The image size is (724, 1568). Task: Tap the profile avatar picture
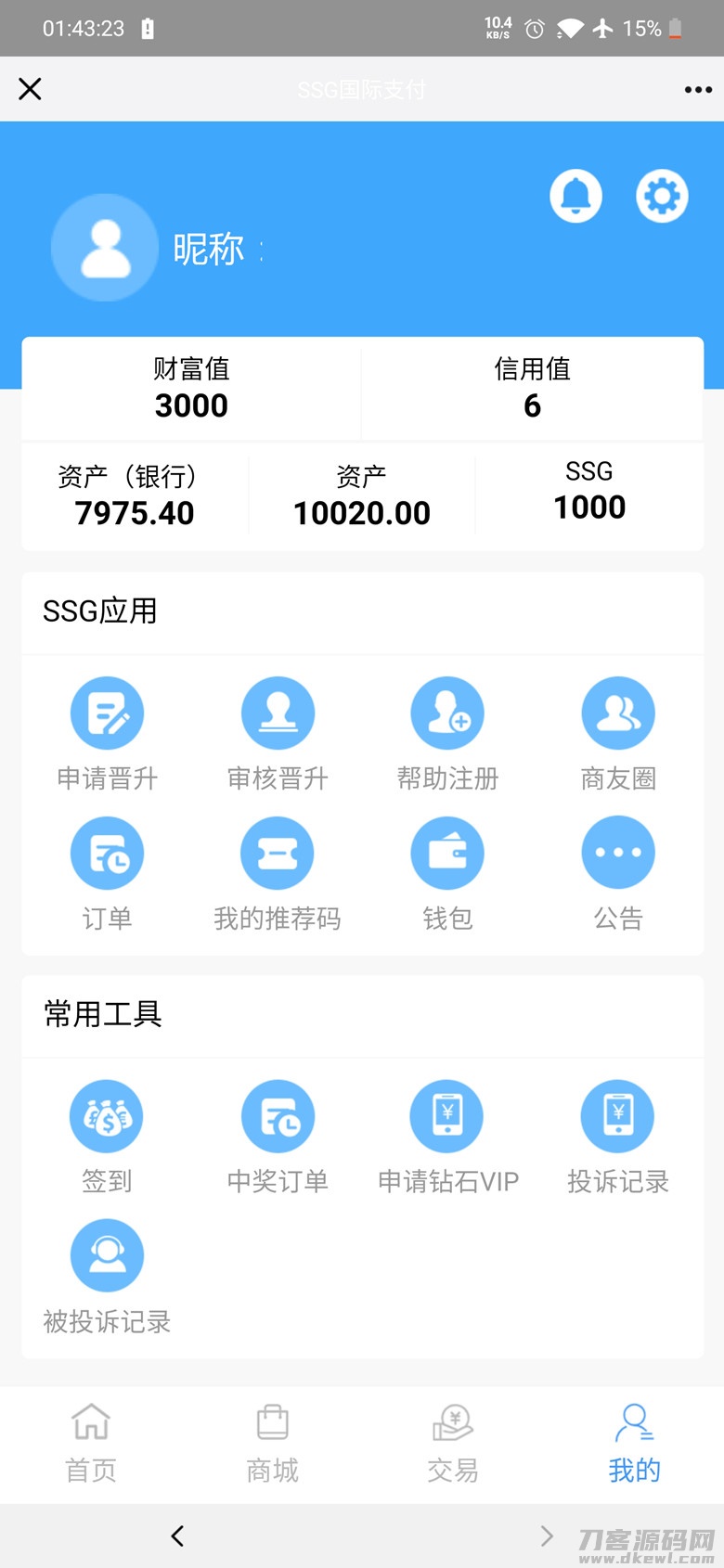(x=104, y=248)
